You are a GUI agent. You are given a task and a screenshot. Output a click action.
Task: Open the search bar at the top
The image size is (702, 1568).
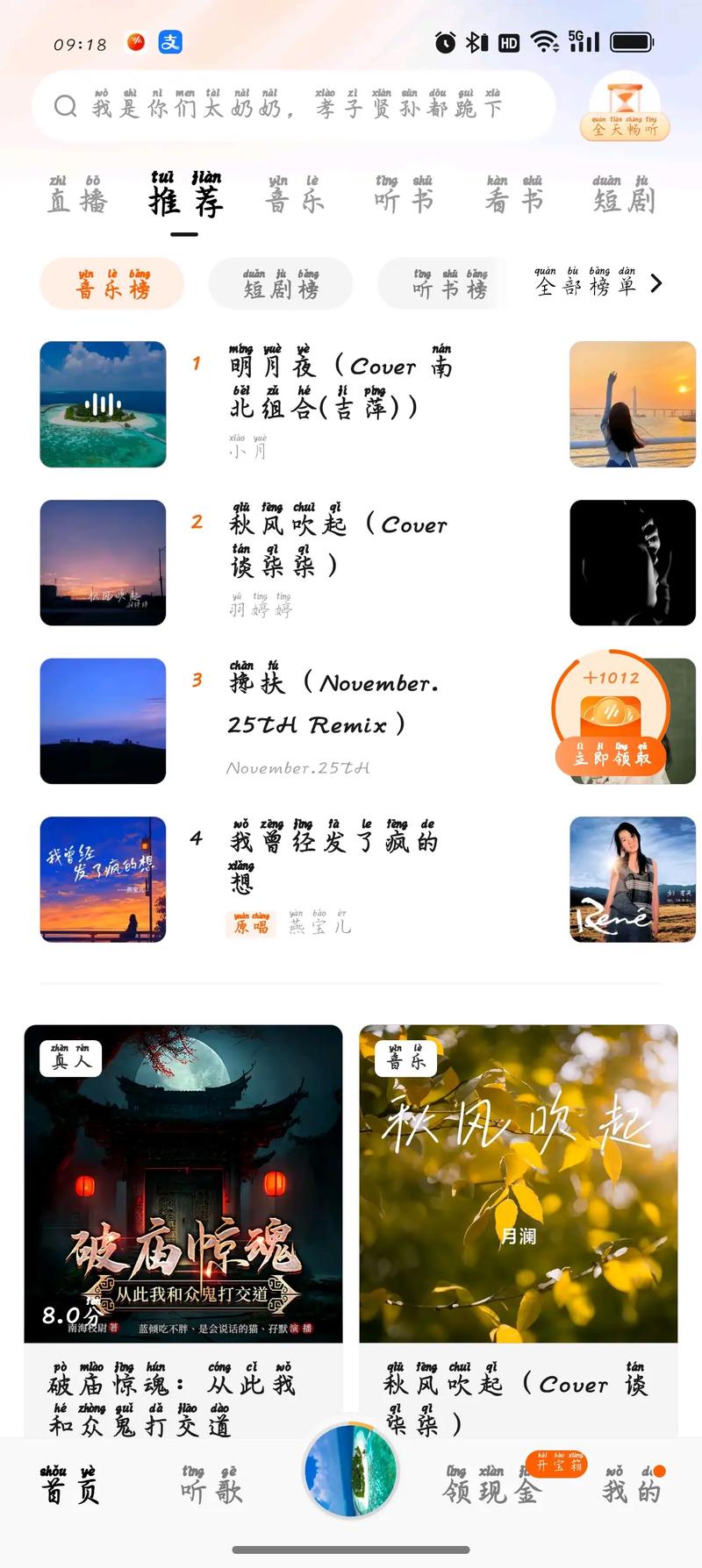pyautogui.click(x=294, y=105)
